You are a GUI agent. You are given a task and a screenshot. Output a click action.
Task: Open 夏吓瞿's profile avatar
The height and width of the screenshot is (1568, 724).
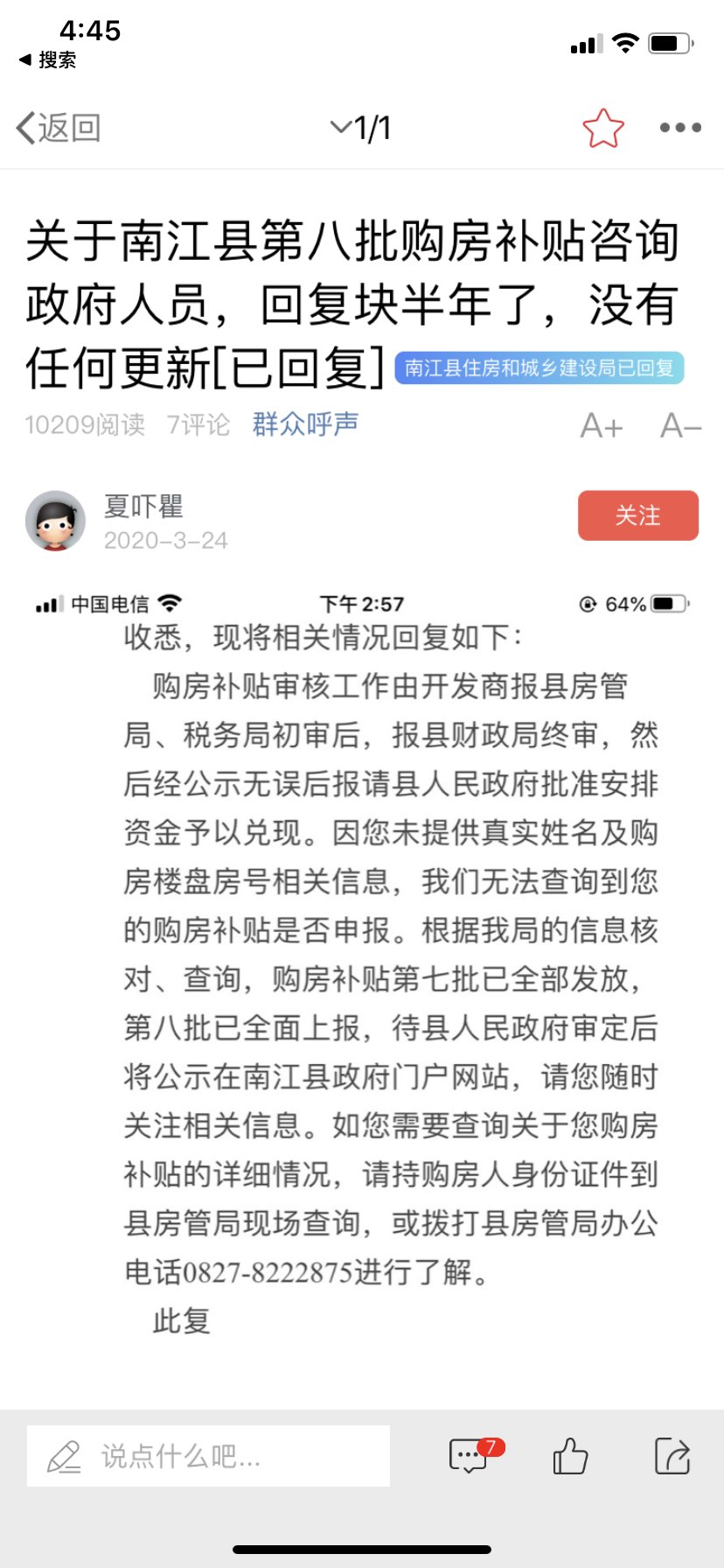pyautogui.click(x=55, y=521)
